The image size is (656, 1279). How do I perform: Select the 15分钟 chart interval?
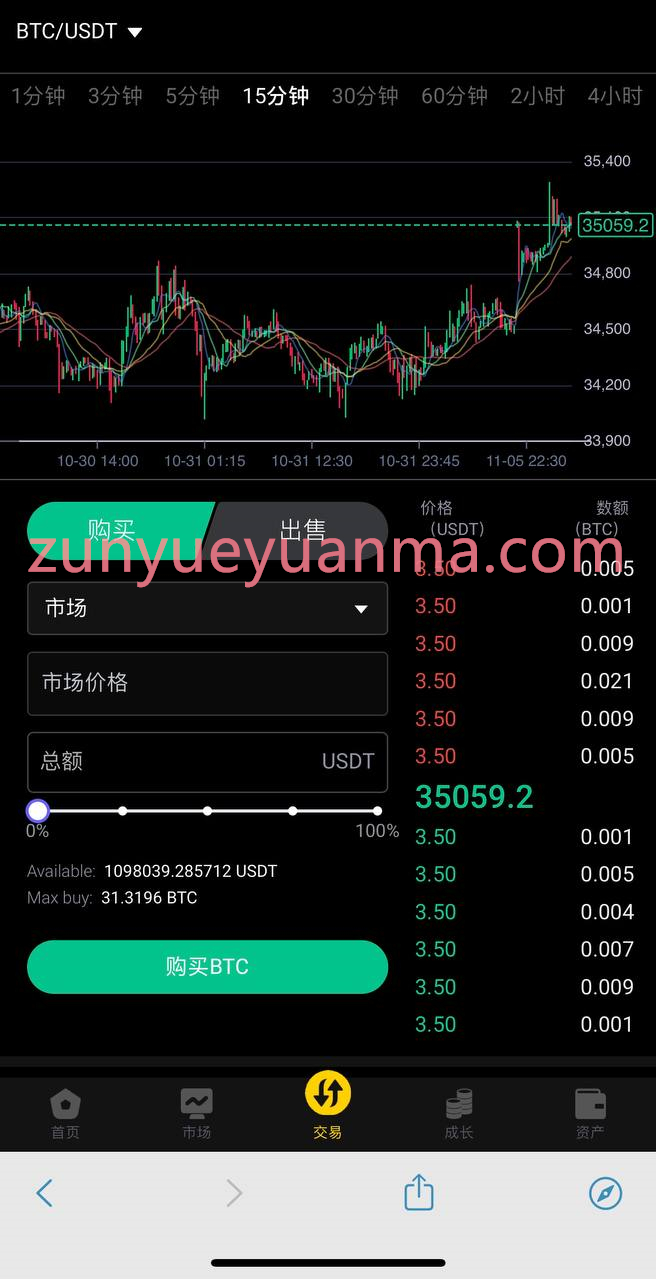pos(275,96)
